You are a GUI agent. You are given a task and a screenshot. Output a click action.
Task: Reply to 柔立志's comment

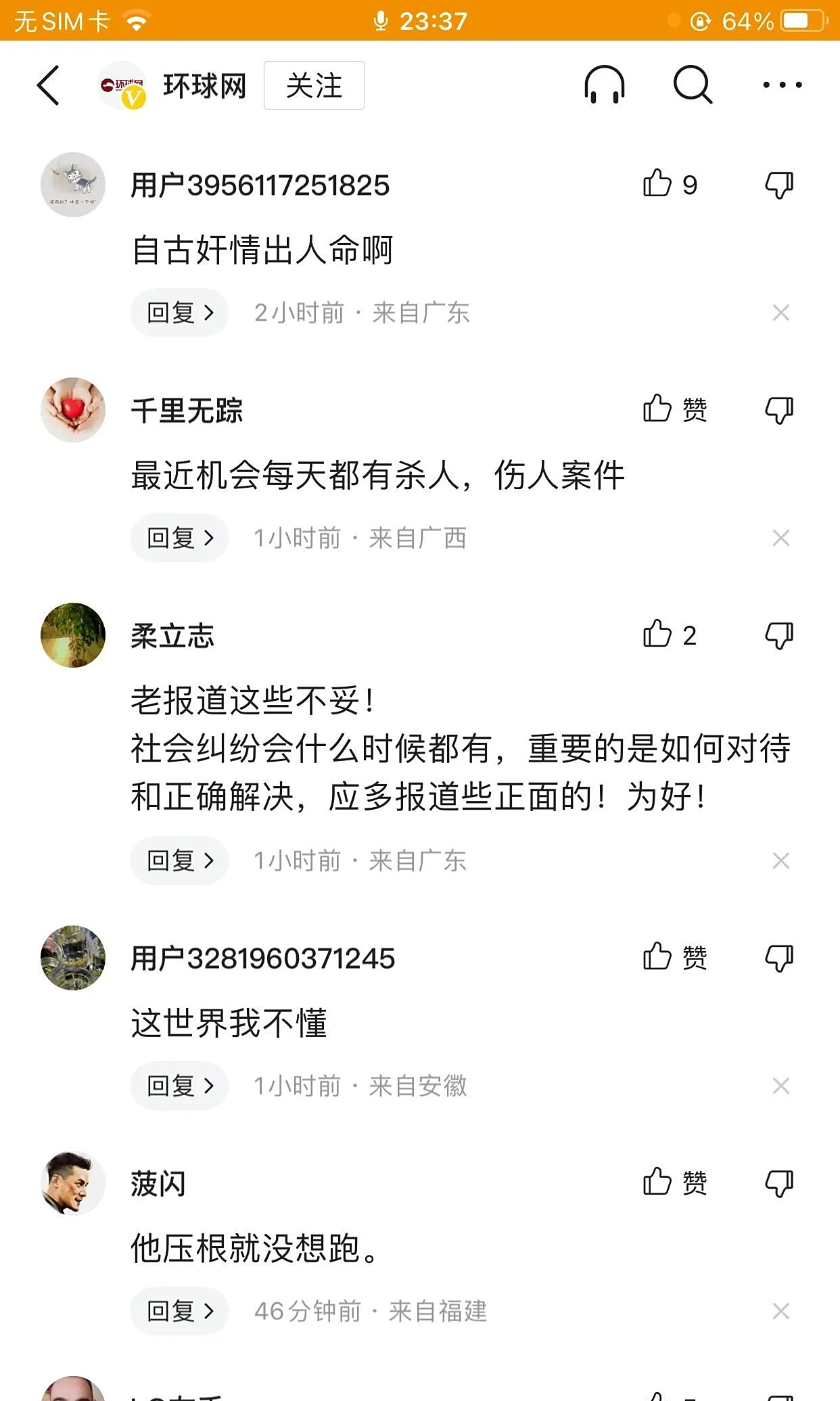click(x=179, y=860)
